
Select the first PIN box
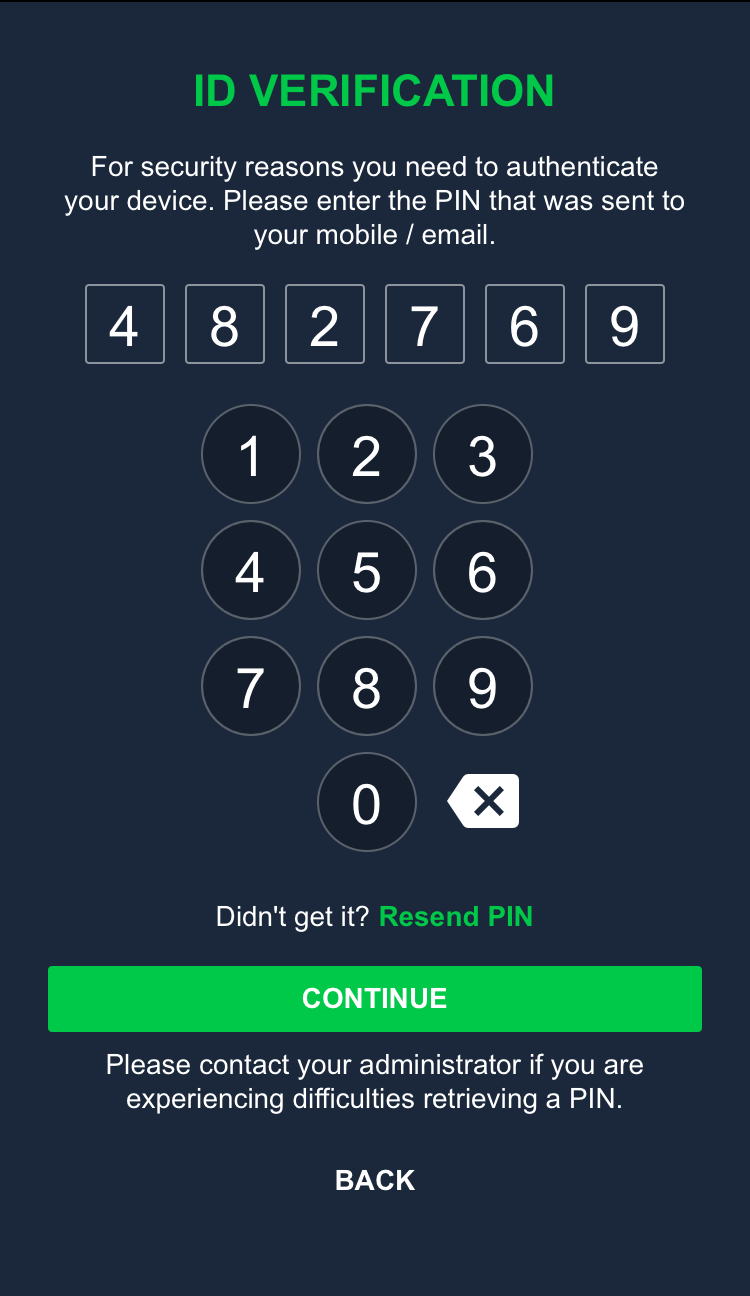tap(125, 324)
